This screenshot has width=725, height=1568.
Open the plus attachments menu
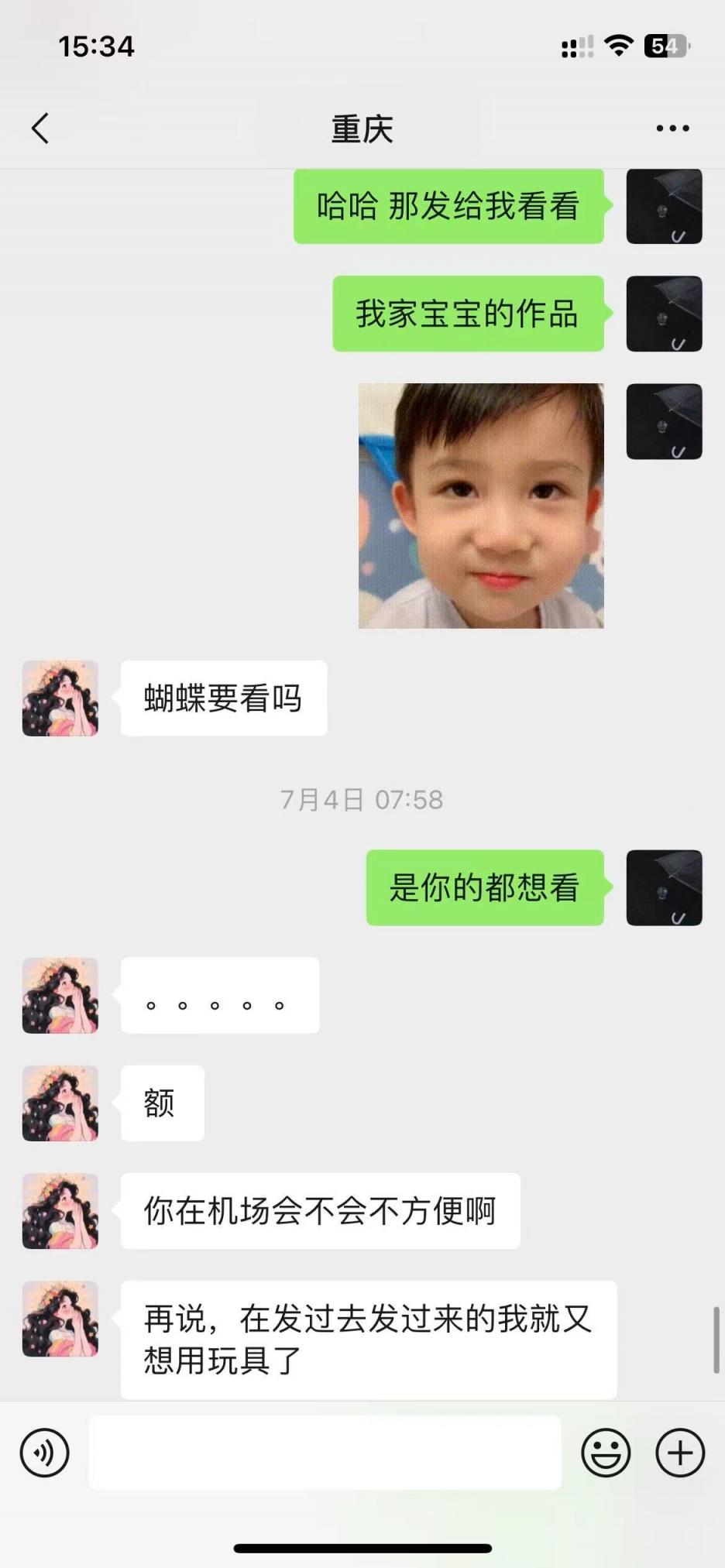pos(680,1453)
